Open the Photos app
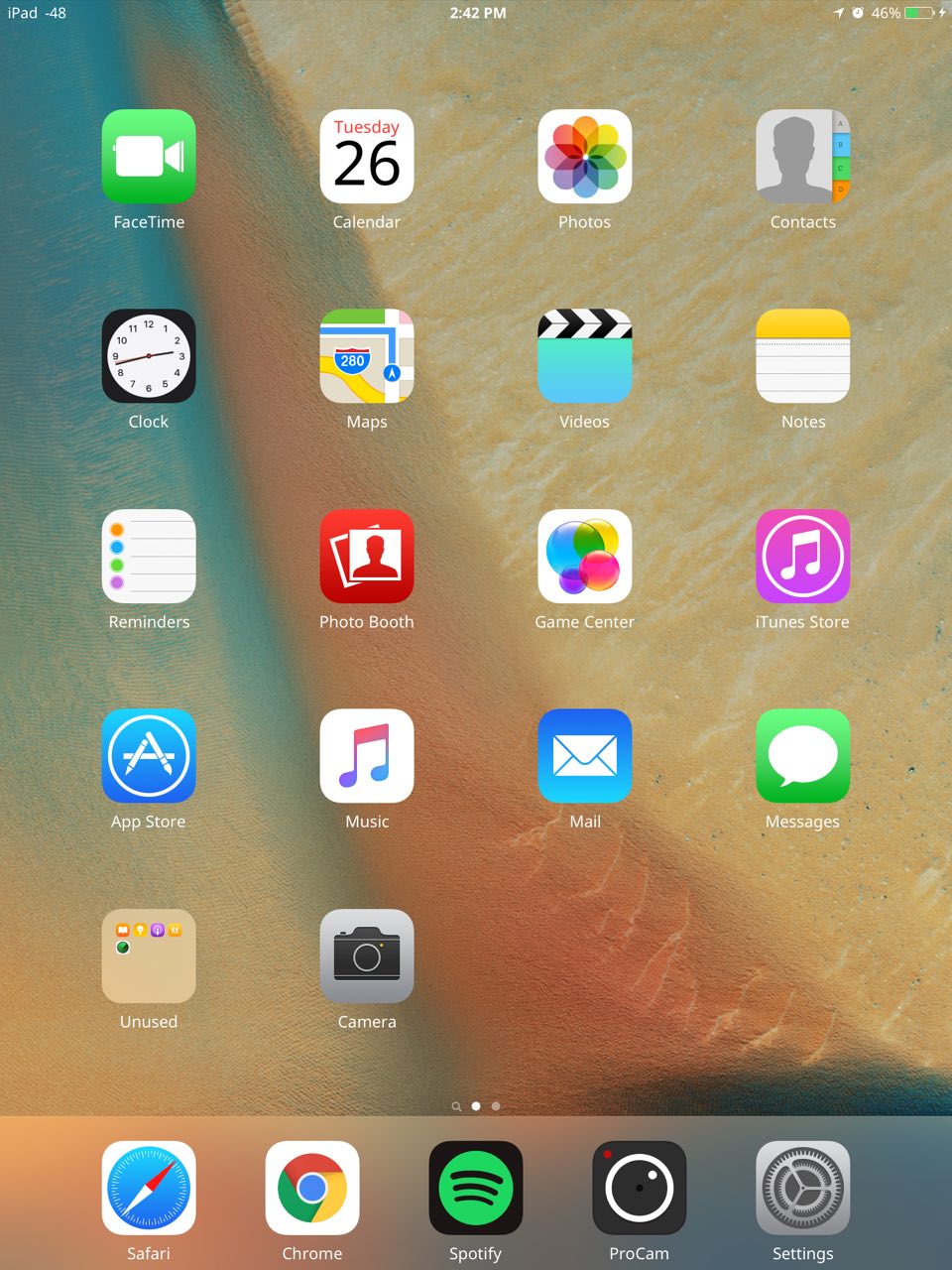This screenshot has width=952, height=1270. 585,157
